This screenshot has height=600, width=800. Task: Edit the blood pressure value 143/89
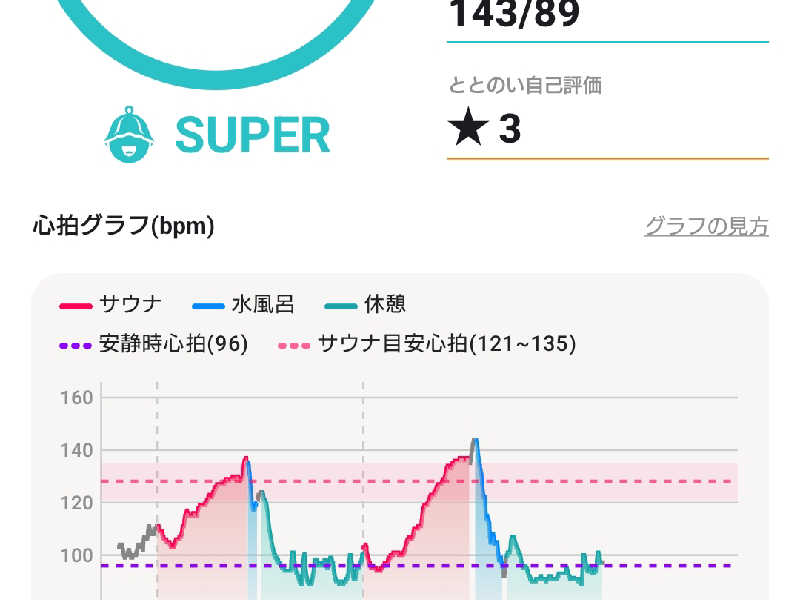pos(606,16)
